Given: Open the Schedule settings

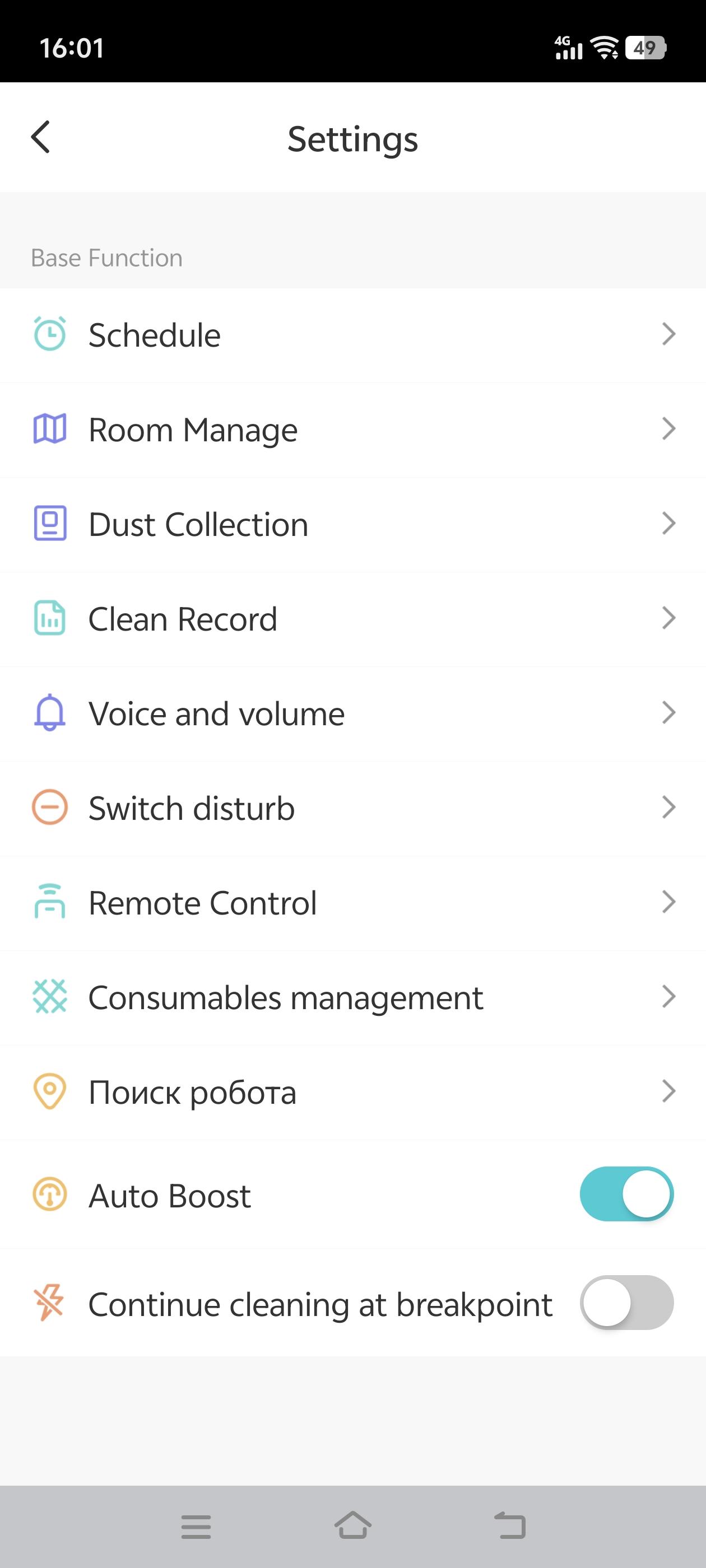Looking at the screenshot, I should coord(352,335).
